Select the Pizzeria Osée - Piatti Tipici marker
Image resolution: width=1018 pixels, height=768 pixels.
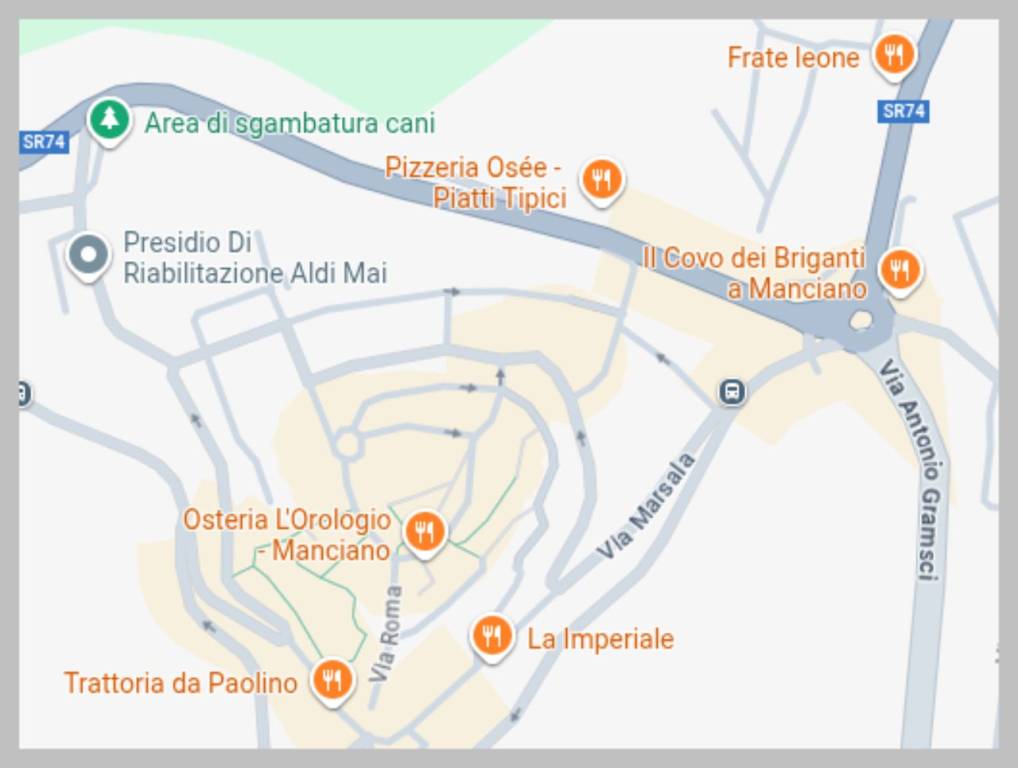click(601, 180)
